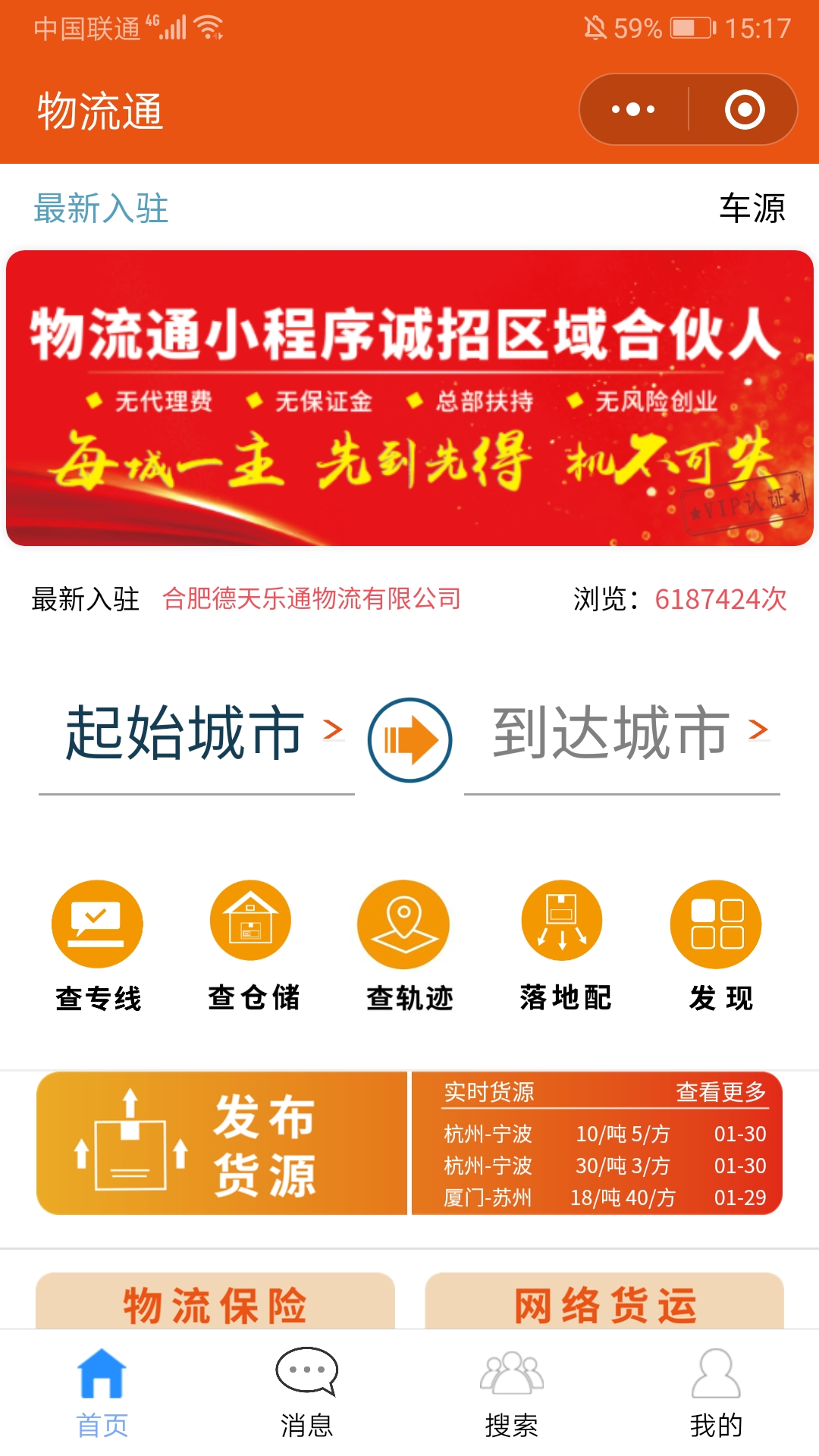Open 查轨迹 tracking lookup

(x=409, y=945)
